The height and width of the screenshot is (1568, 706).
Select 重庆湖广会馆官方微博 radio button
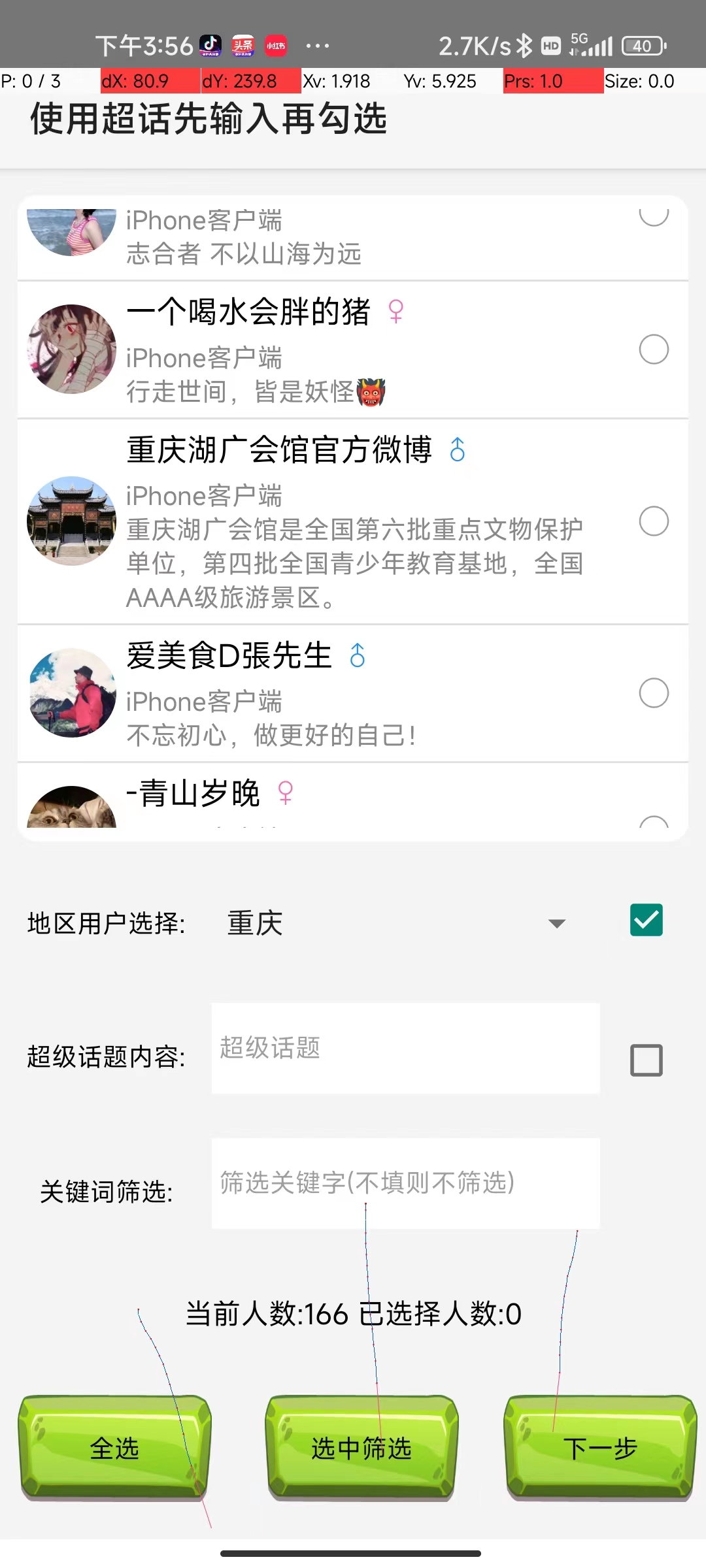(x=654, y=521)
